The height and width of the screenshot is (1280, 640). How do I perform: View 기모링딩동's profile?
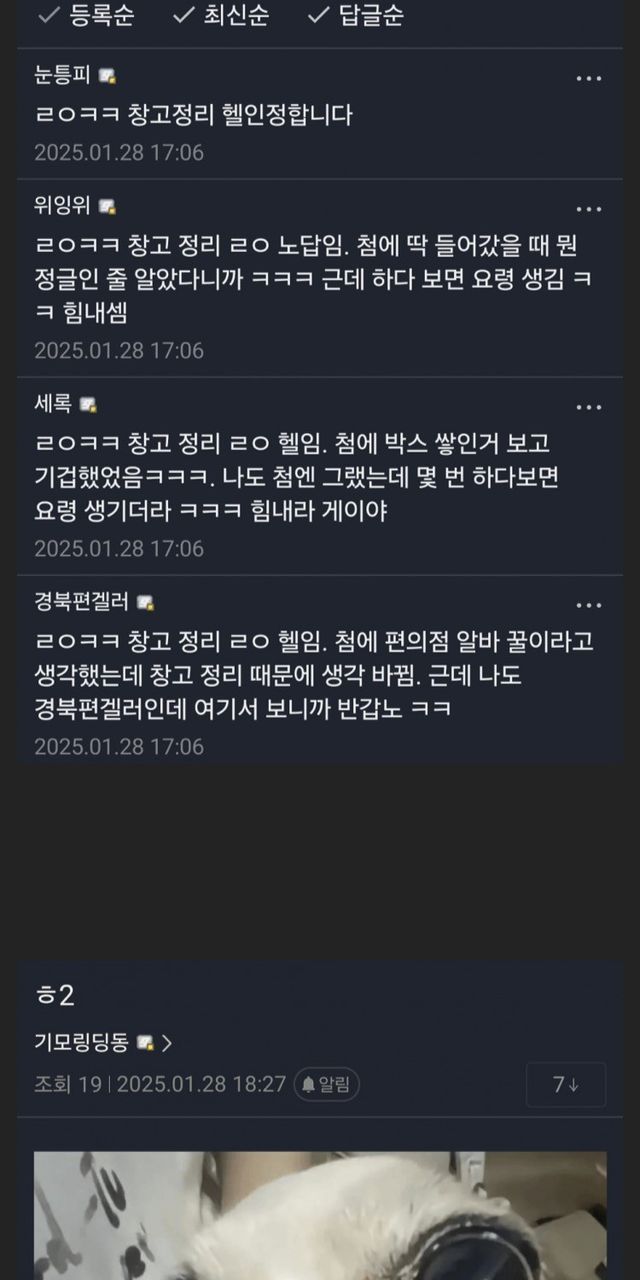(103, 1043)
